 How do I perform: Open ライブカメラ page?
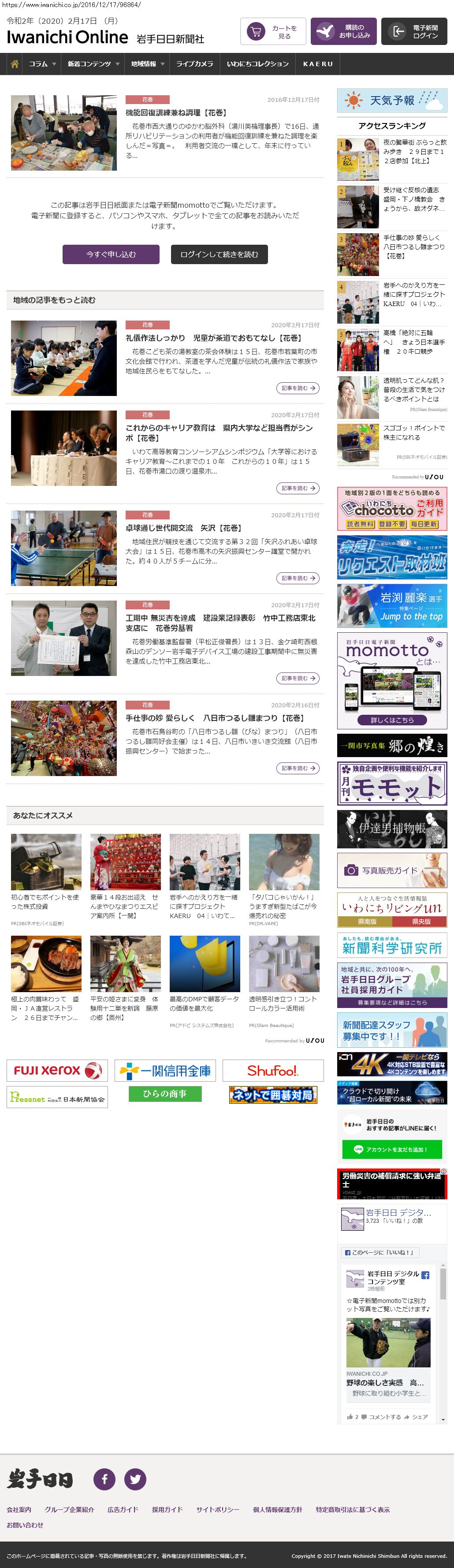(x=195, y=64)
